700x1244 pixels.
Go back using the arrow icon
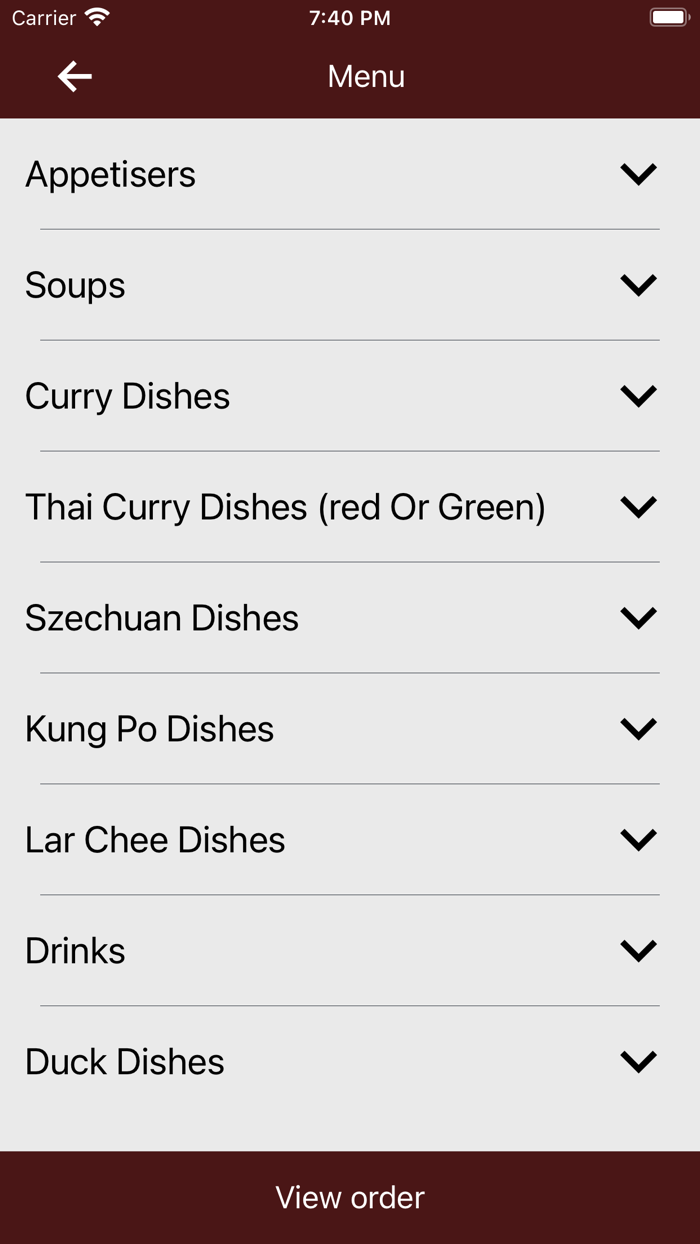75,76
